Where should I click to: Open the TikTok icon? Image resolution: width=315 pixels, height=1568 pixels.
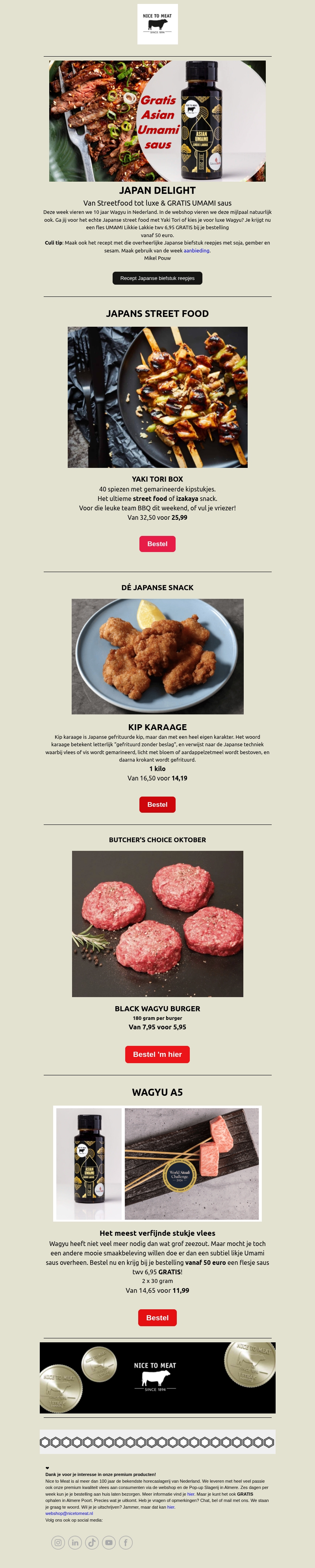tap(92, 1542)
